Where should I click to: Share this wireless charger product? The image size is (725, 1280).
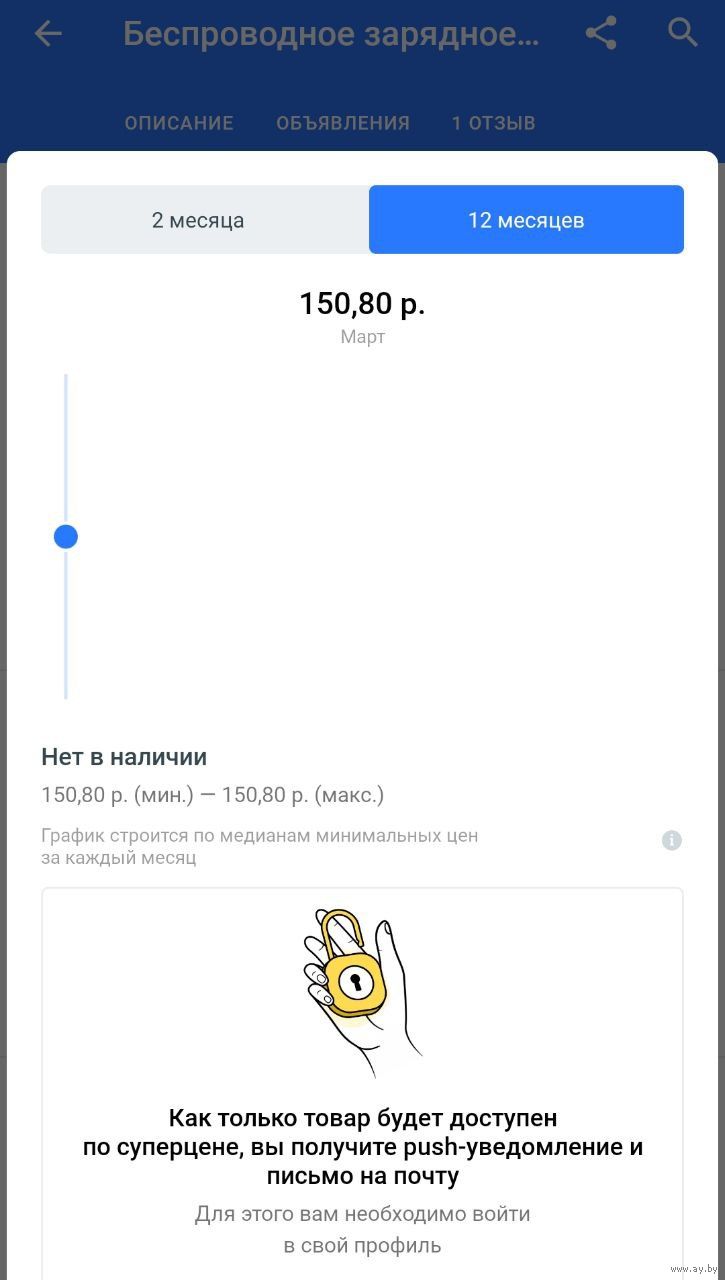pos(601,34)
